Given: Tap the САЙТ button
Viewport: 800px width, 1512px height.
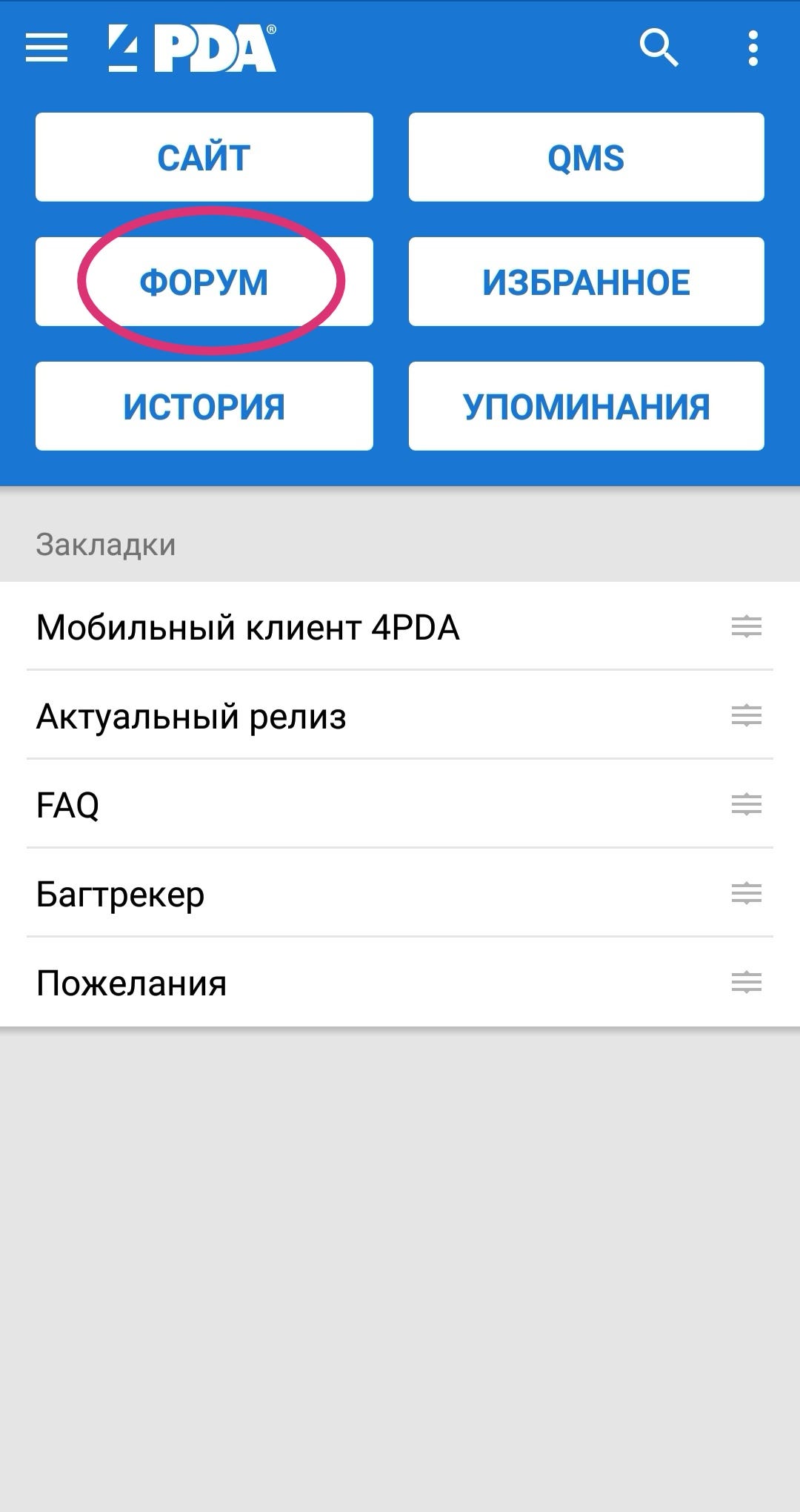Looking at the screenshot, I should point(204,157).
